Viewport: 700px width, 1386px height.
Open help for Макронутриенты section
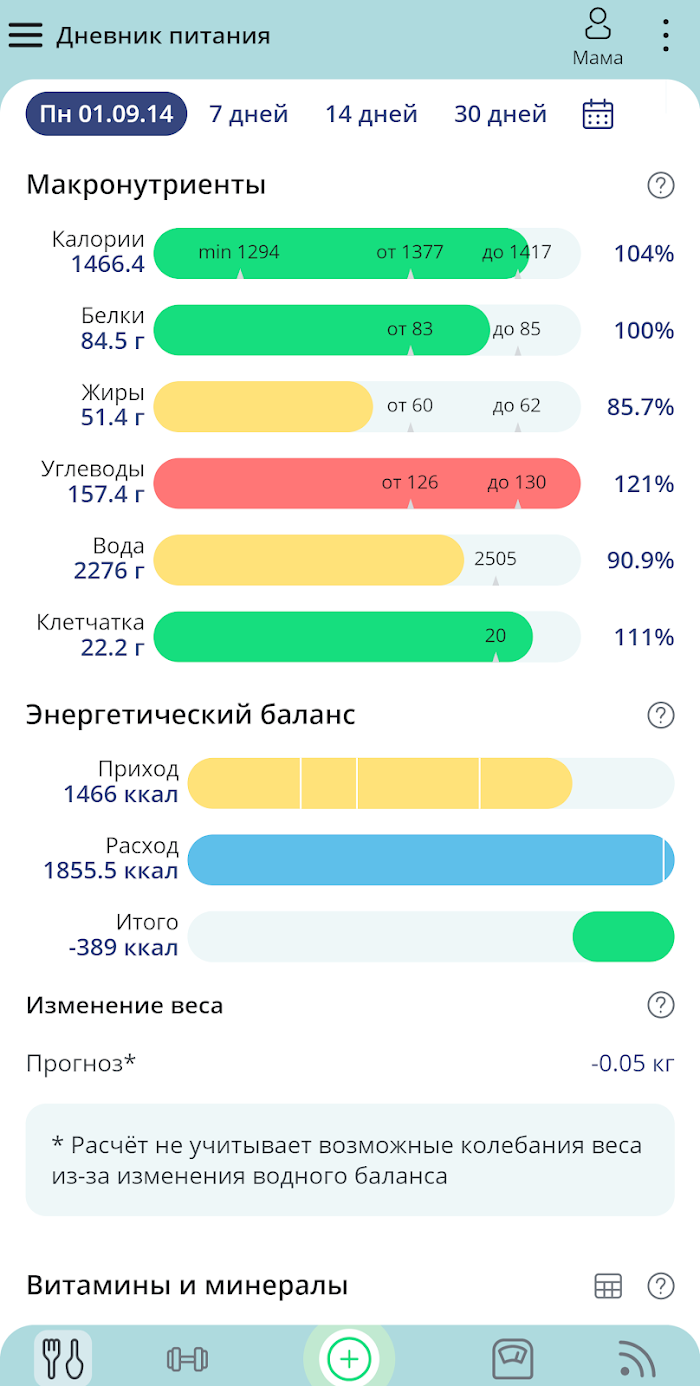(661, 185)
